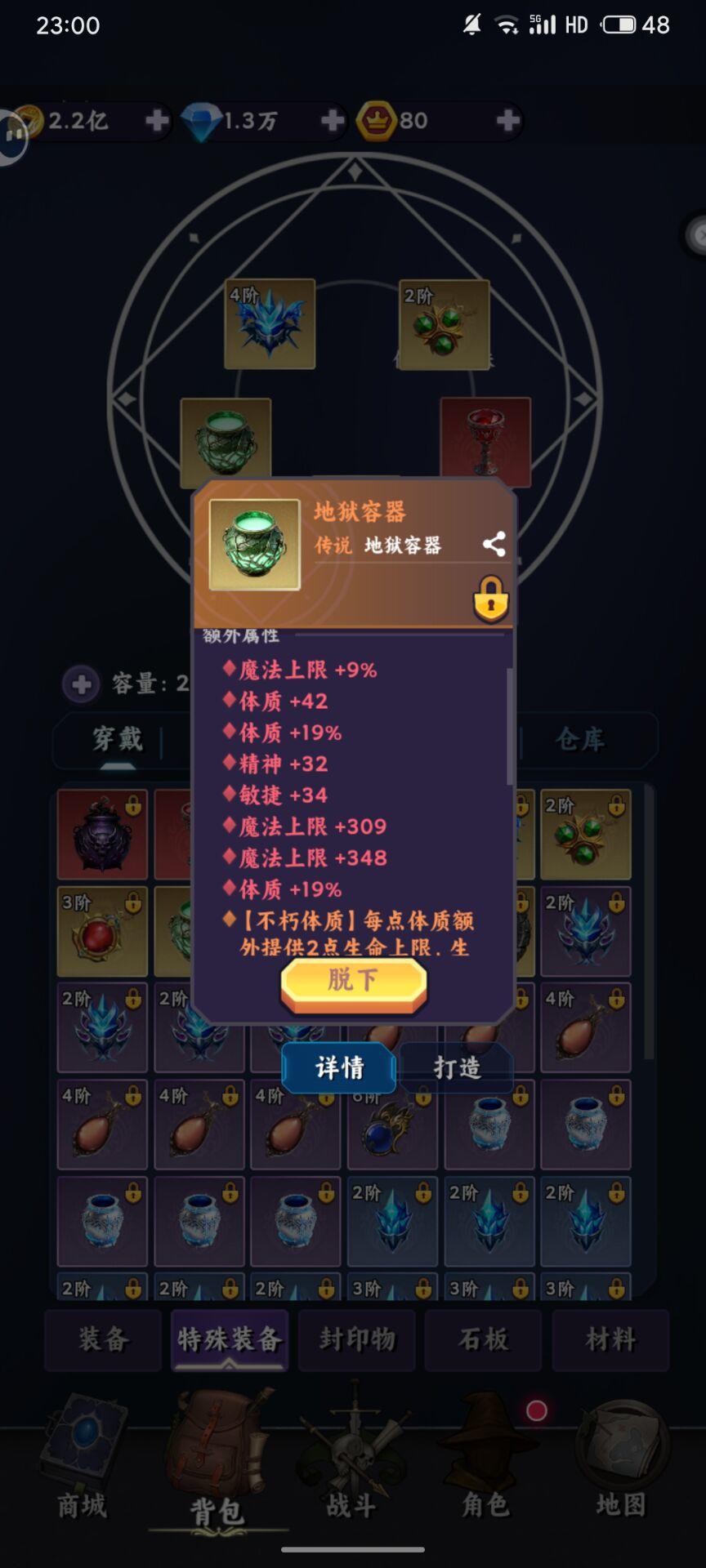Expand the left edge side panel handle
Viewport: 706px width, 1568px height.
pyautogui.click(x=13, y=133)
